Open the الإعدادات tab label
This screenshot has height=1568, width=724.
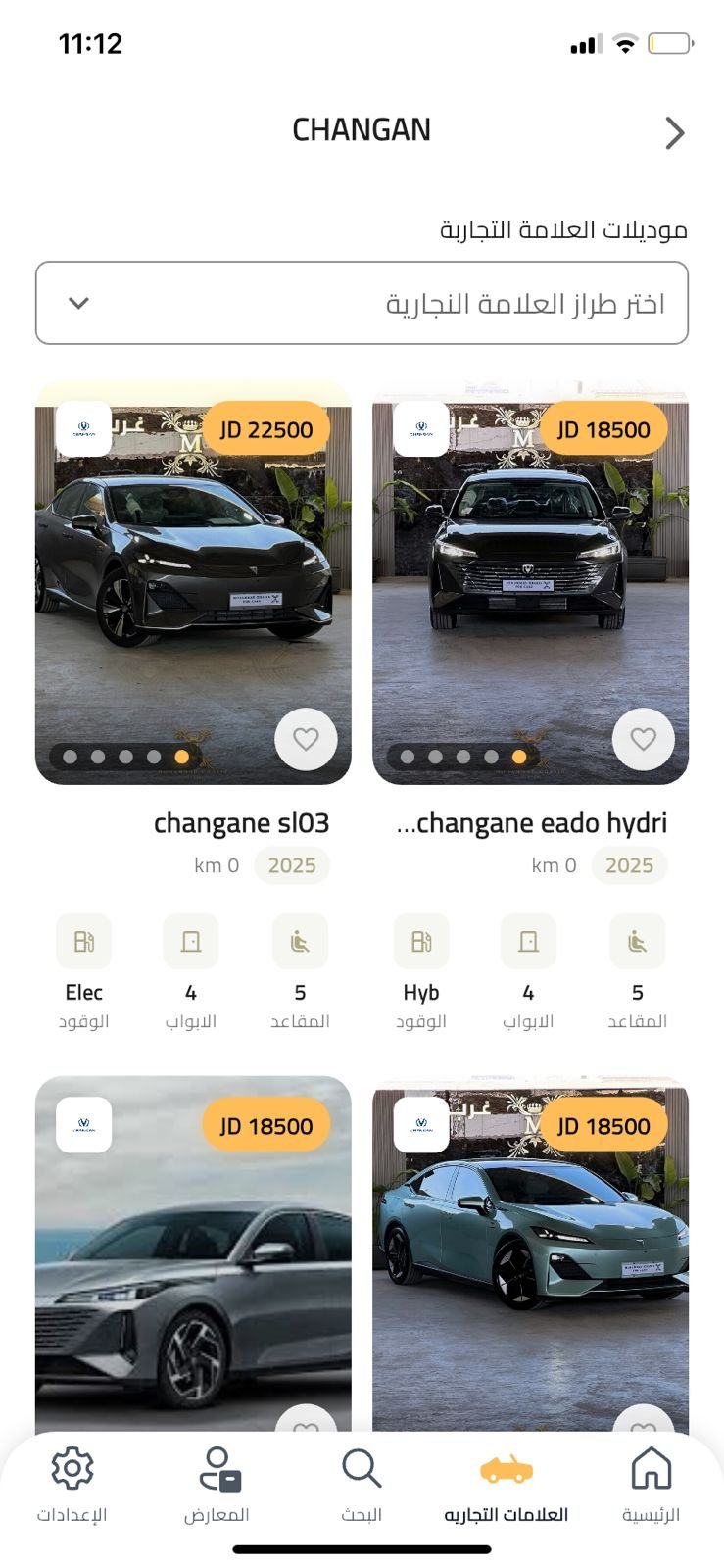click(72, 1514)
